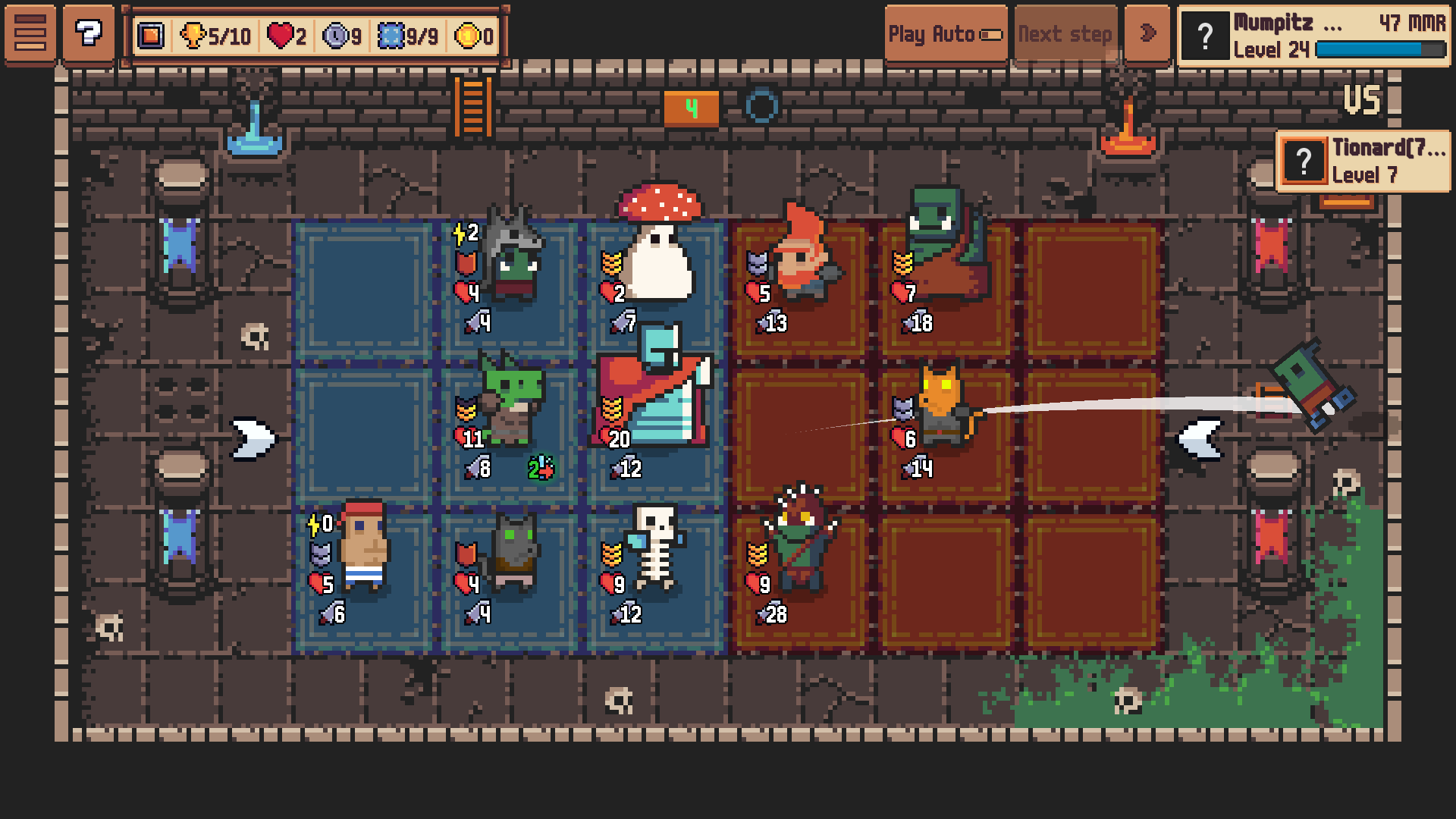The image size is (1456, 819).
Task: Inspect the red headband pirate unit
Action: (x=364, y=546)
